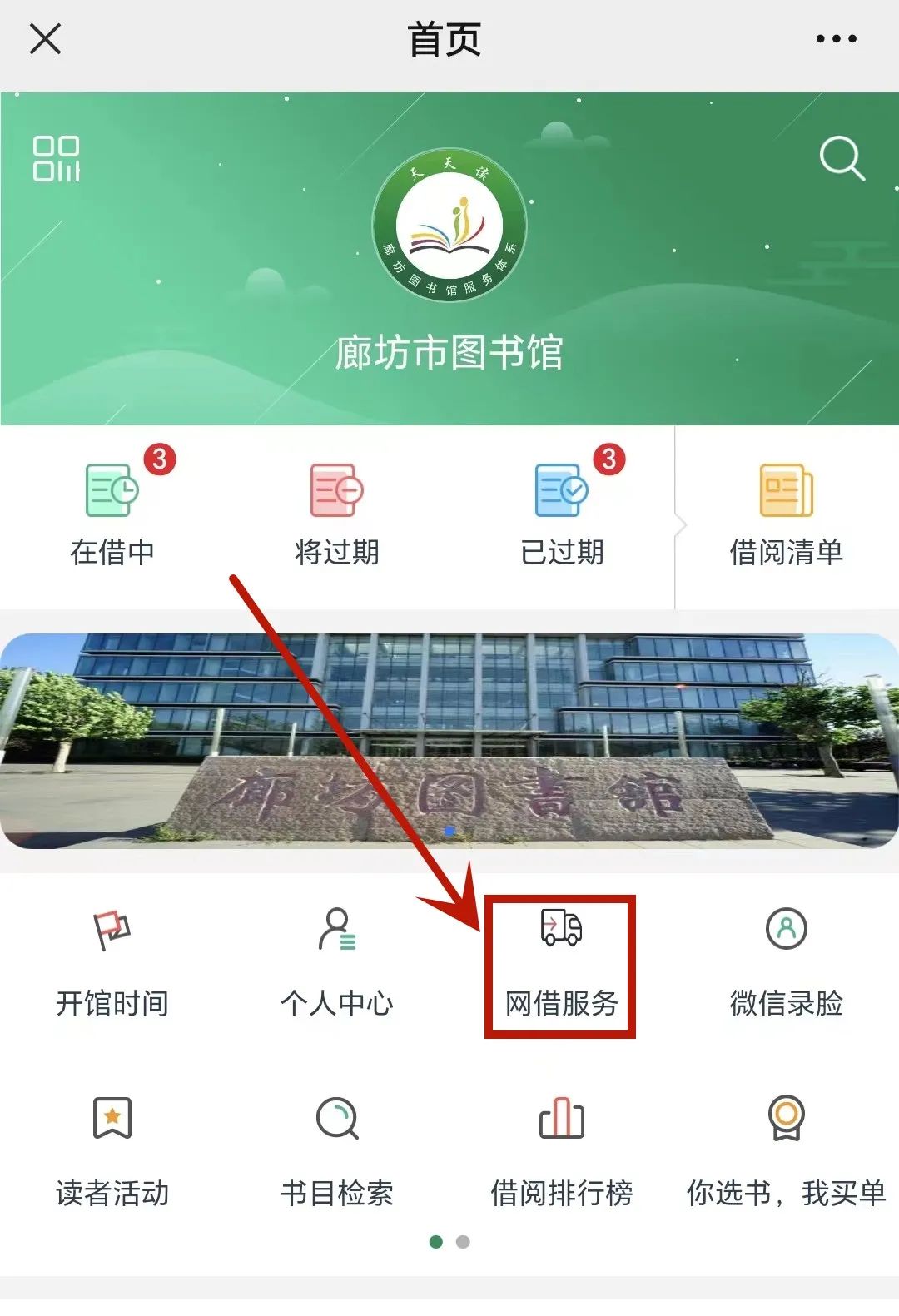Screen dimensions: 899x1316
Task: Go to 个人中心 personal center
Action: [337, 966]
